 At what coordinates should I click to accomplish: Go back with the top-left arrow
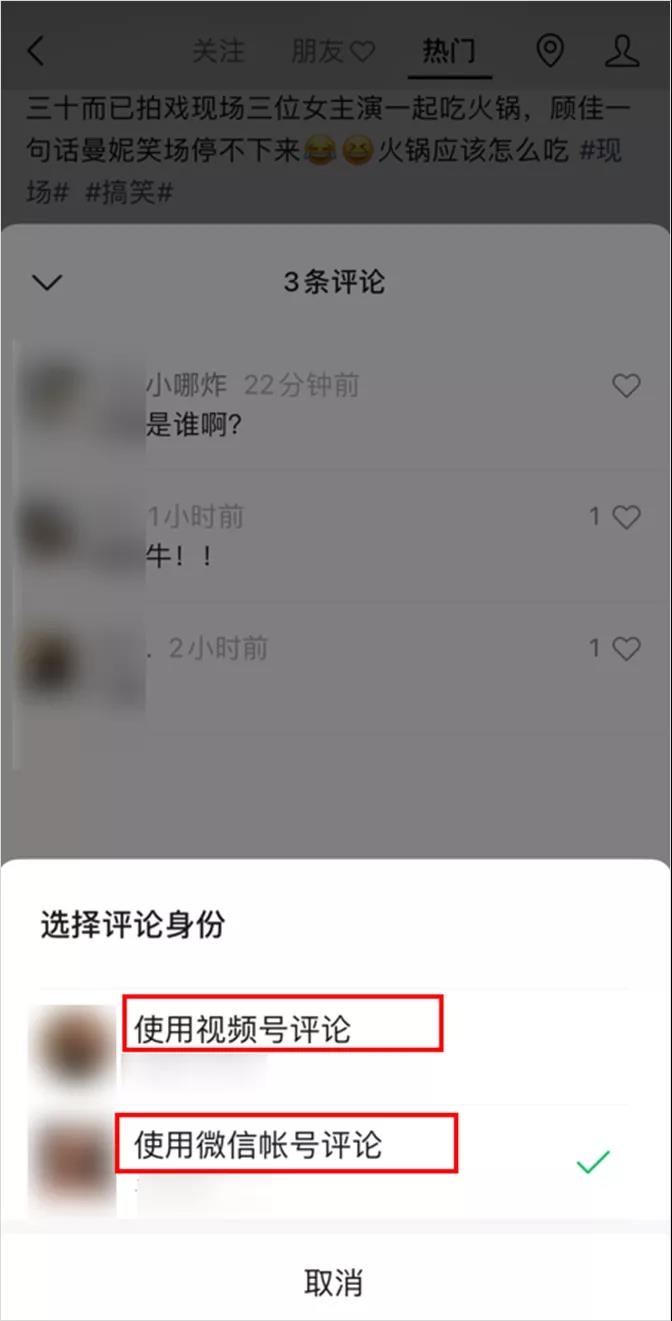click(x=37, y=51)
